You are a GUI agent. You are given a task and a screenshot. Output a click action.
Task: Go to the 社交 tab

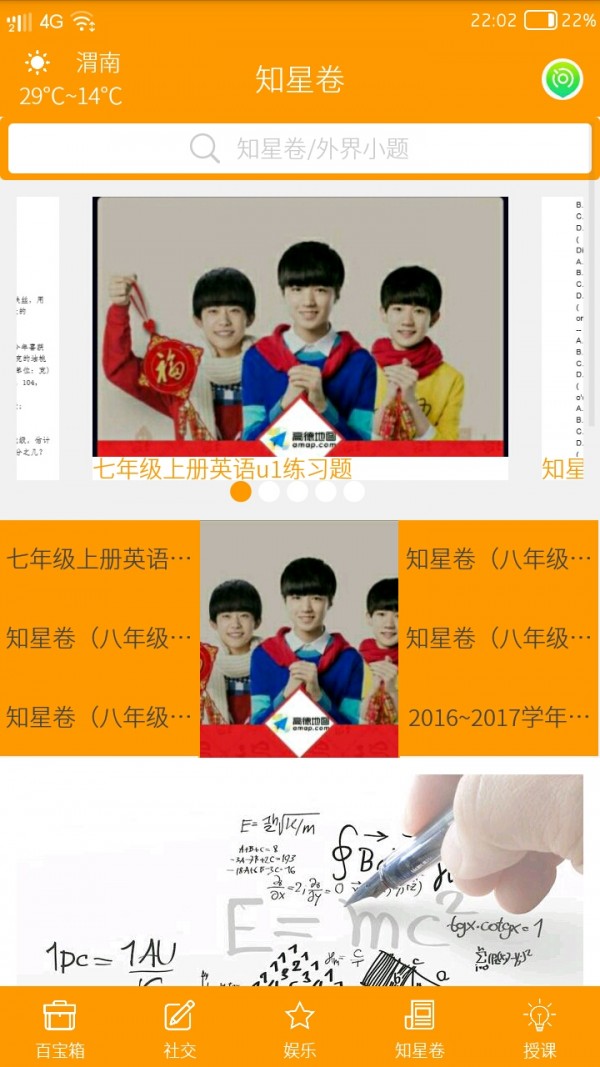click(180, 1028)
